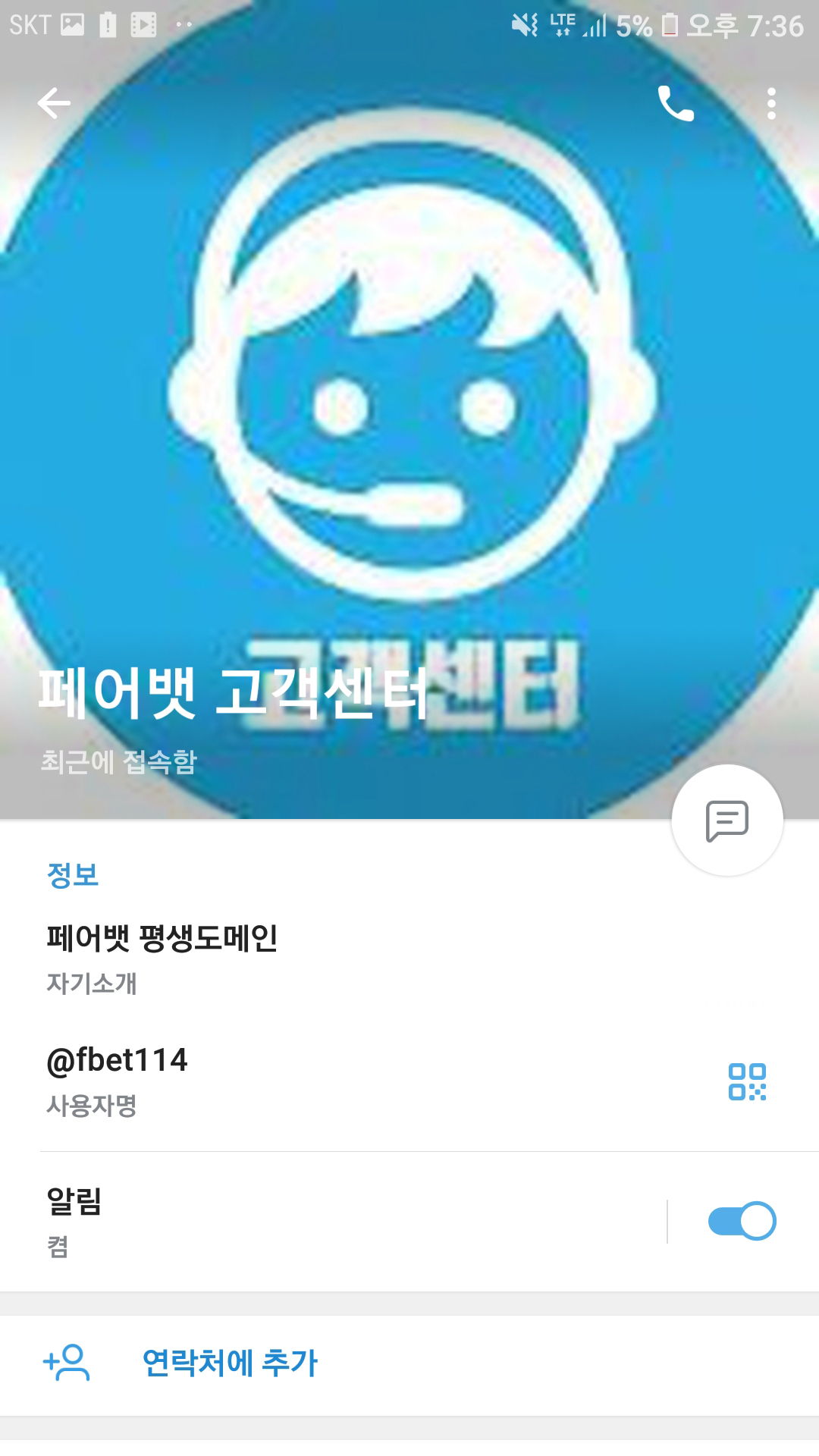819x1456 pixels.
Task: Open the three-dot overflow menu
Action: [772, 104]
